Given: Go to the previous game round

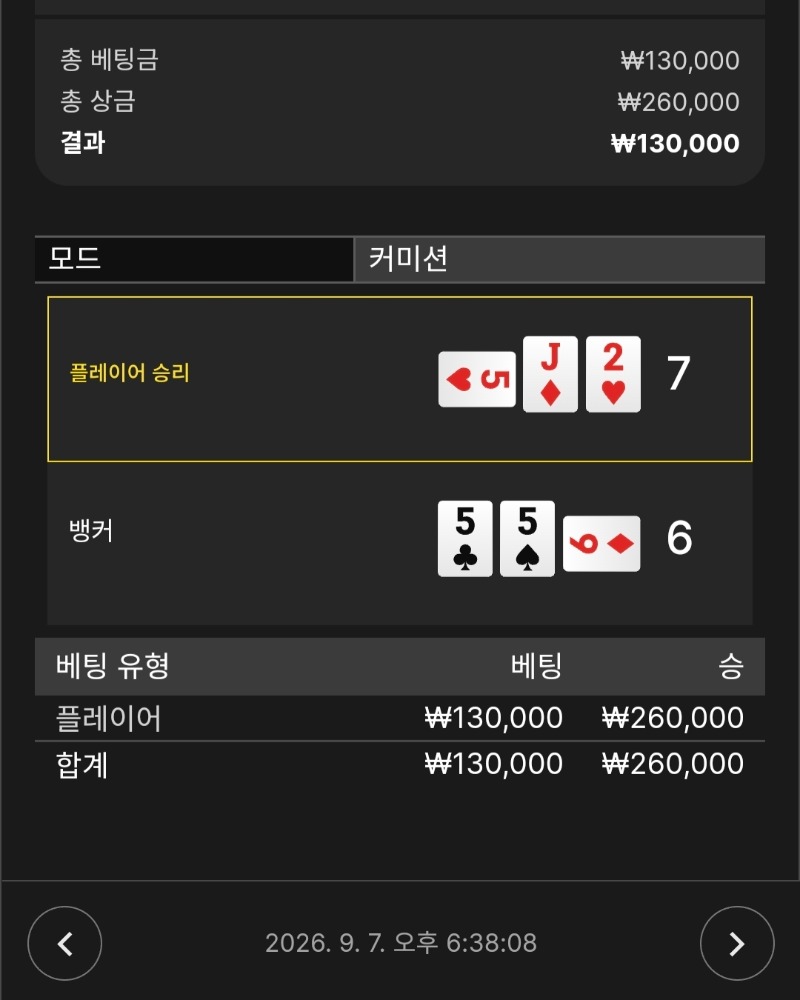Looking at the screenshot, I should [64, 943].
